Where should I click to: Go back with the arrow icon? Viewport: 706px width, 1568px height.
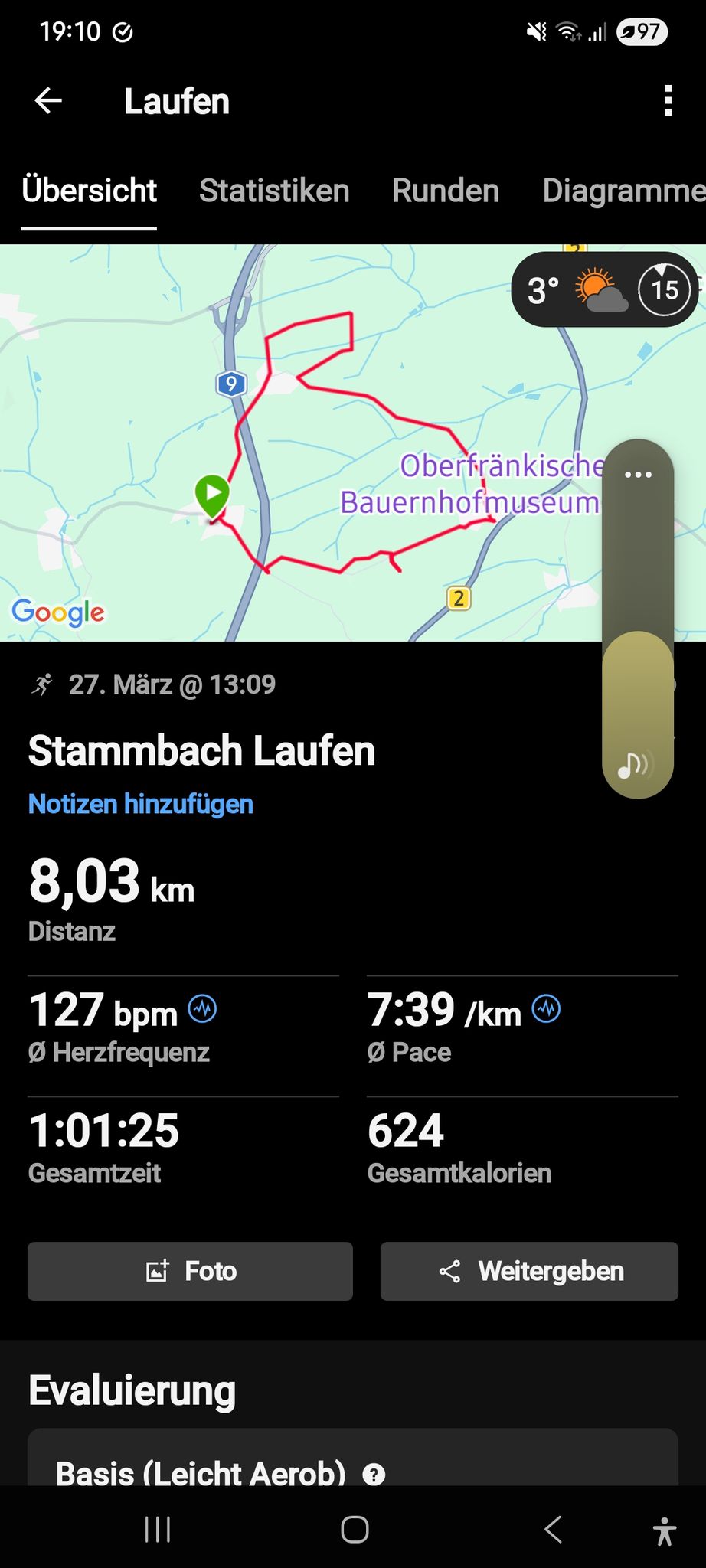click(48, 100)
